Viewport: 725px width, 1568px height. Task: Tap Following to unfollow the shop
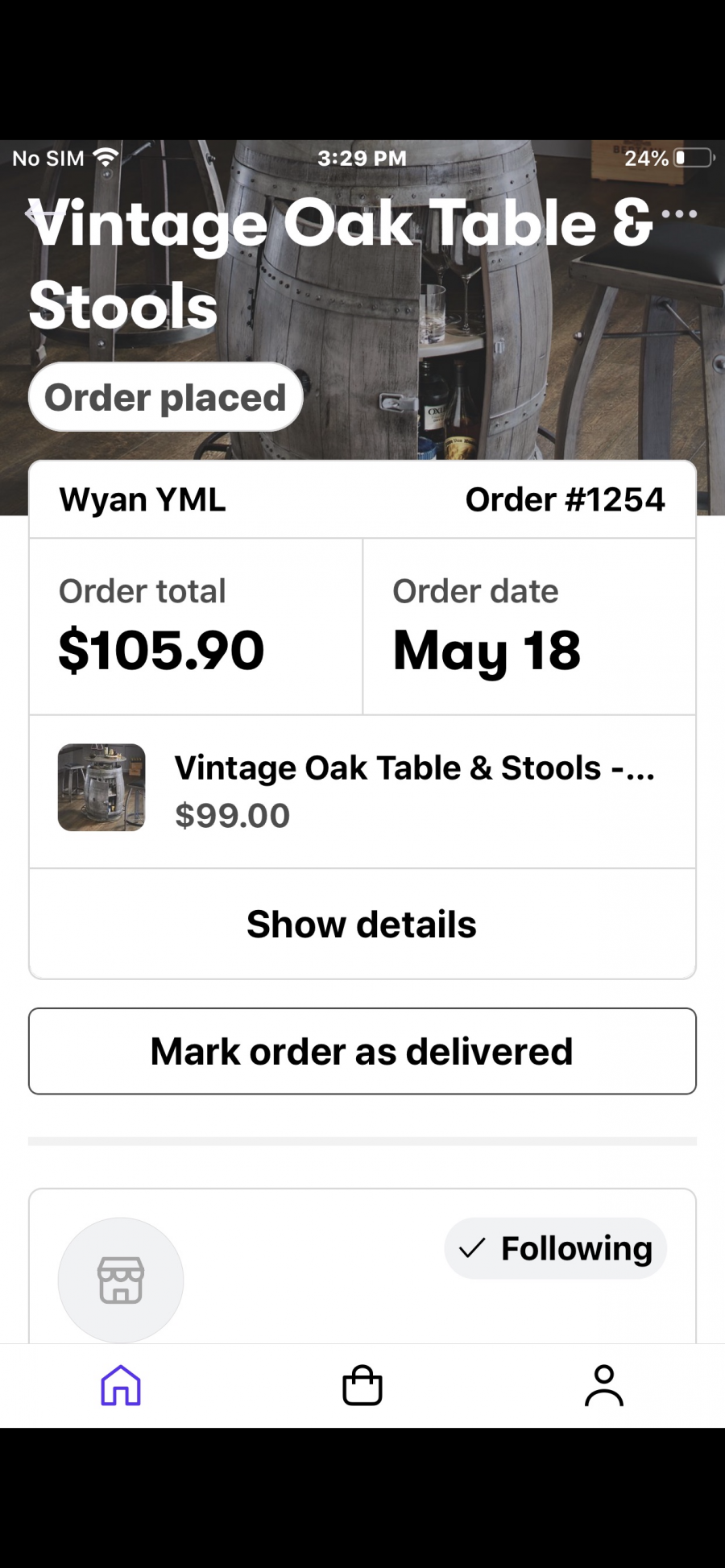click(x=556, y=1248)
